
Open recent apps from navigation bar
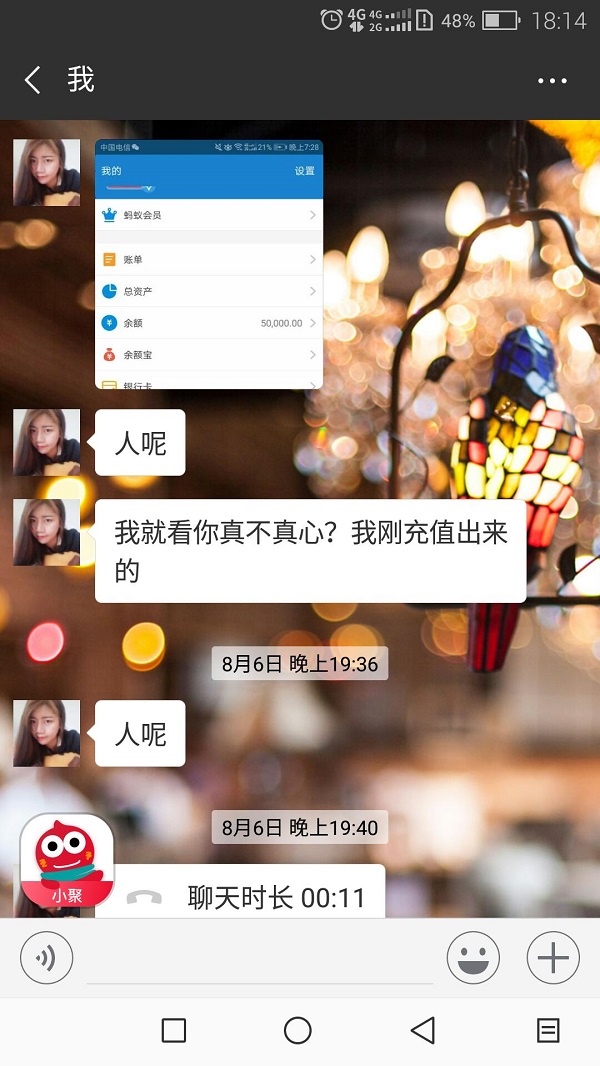(174, 1030)
